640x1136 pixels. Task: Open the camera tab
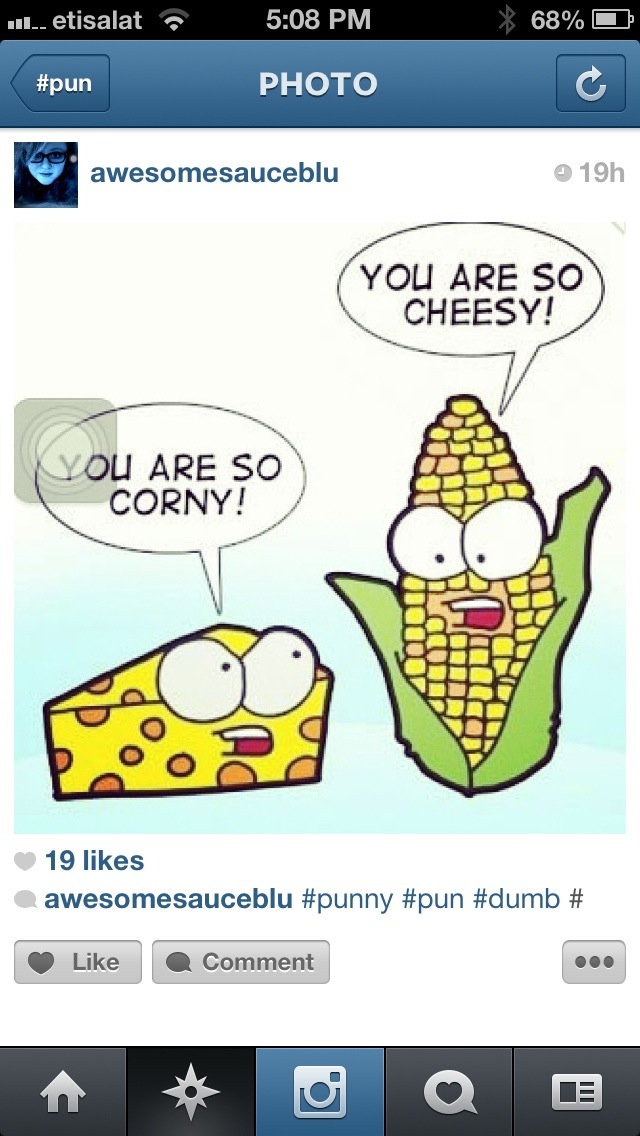(x=320, y=1092)
